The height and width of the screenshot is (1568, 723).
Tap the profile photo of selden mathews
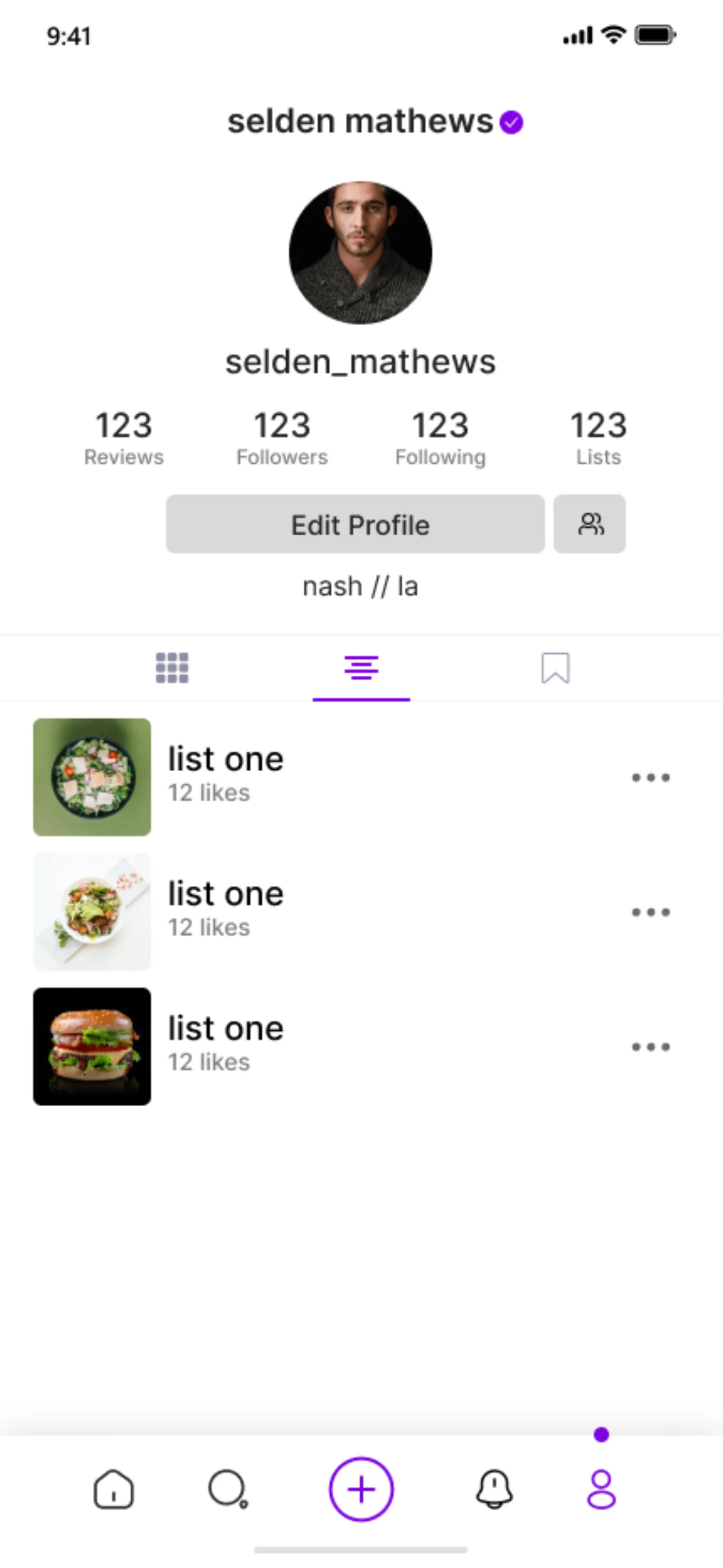[x=361, y=252]
